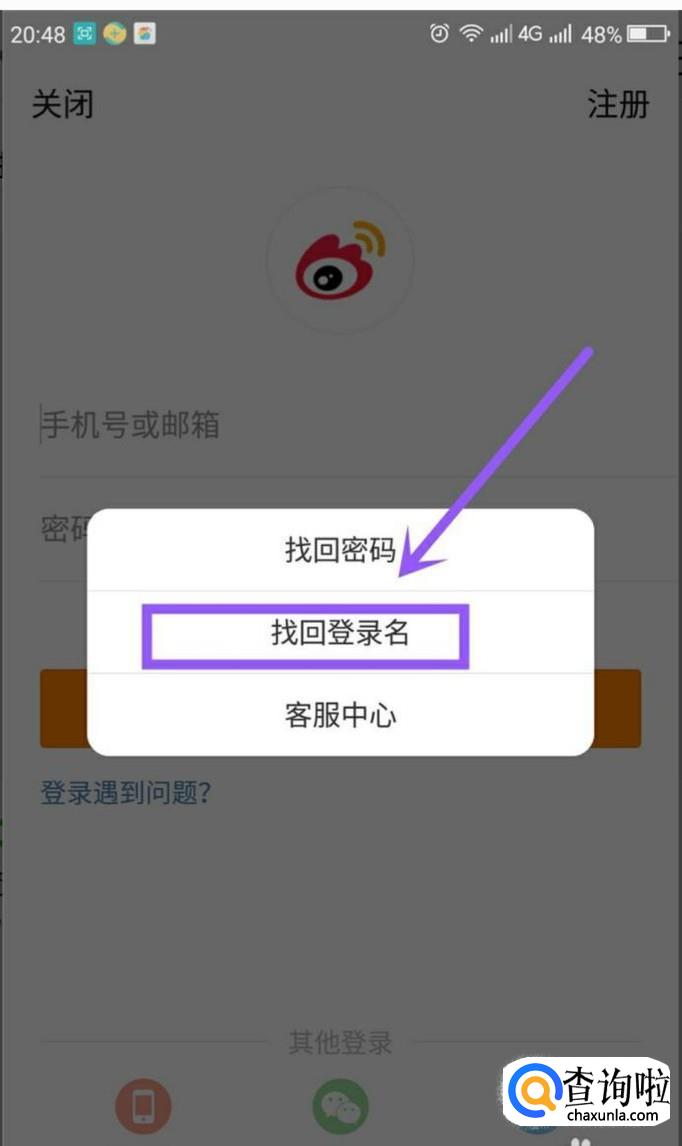Viewport: 682px width, 1146px height.
Task: Tap the 登录遇到问题? link
Action: pyautogui.click(x=126, y=793)
